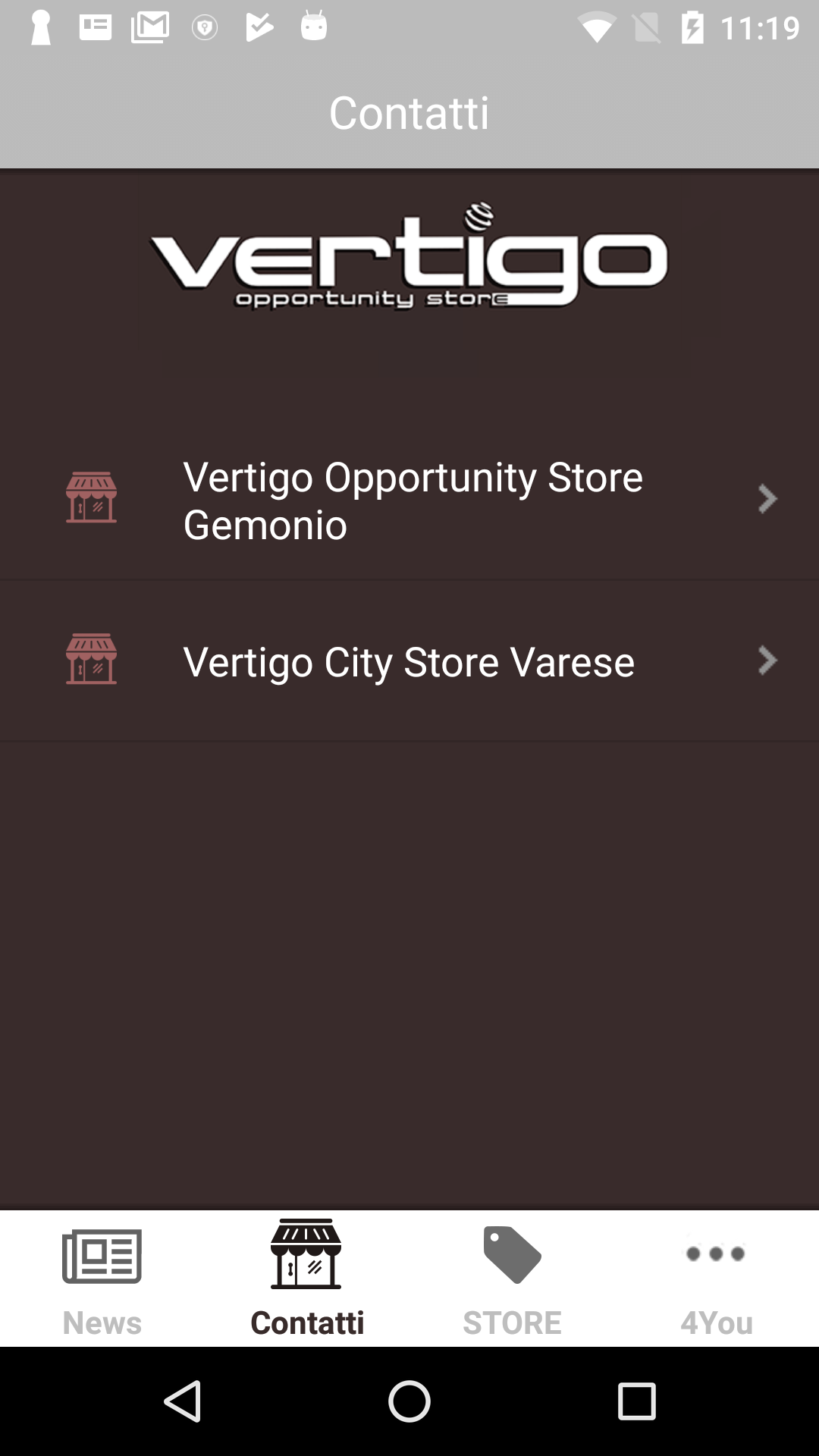Go to the home screen
Screen dimensions: 819x1456
pyautogui.click(x=409, y=1401)
